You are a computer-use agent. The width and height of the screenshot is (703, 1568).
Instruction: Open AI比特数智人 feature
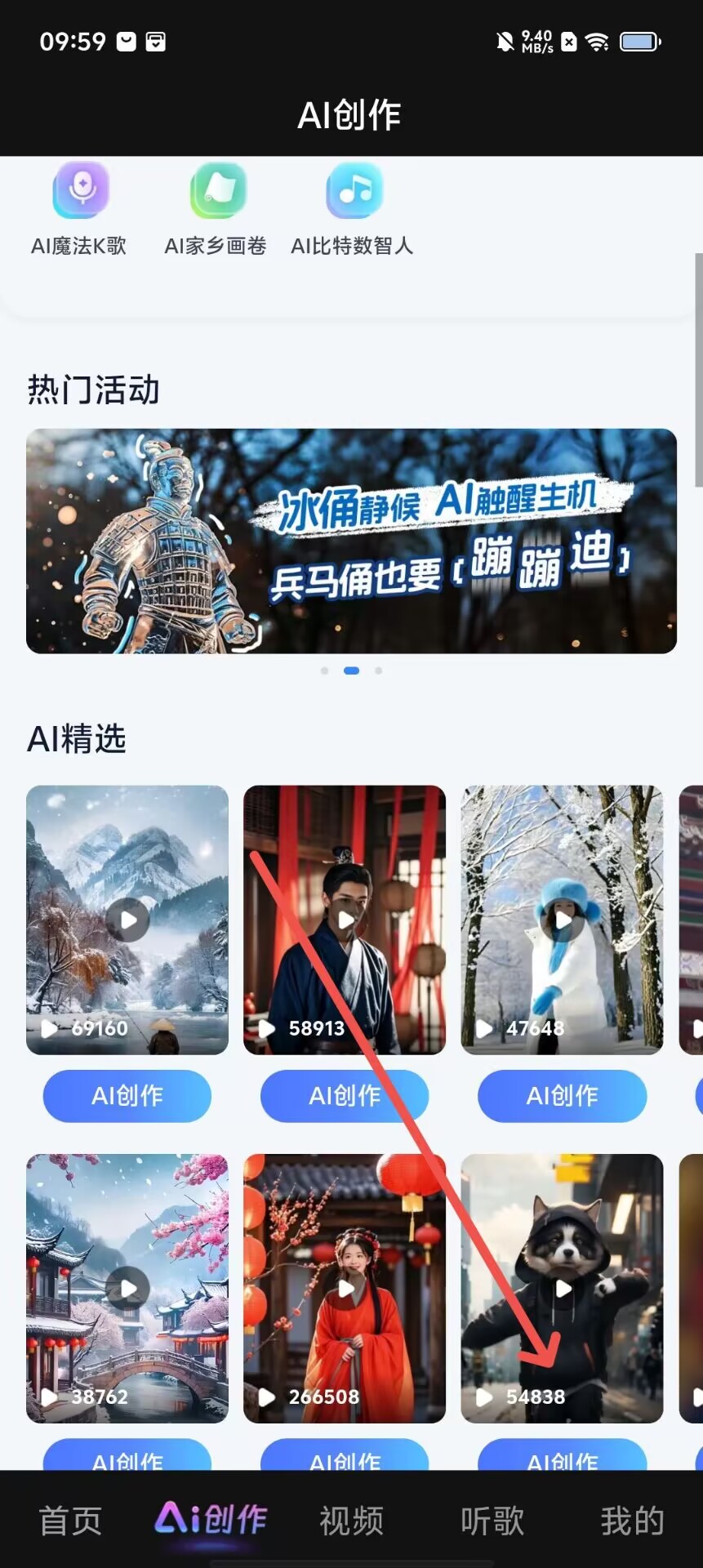pos(353,207)
